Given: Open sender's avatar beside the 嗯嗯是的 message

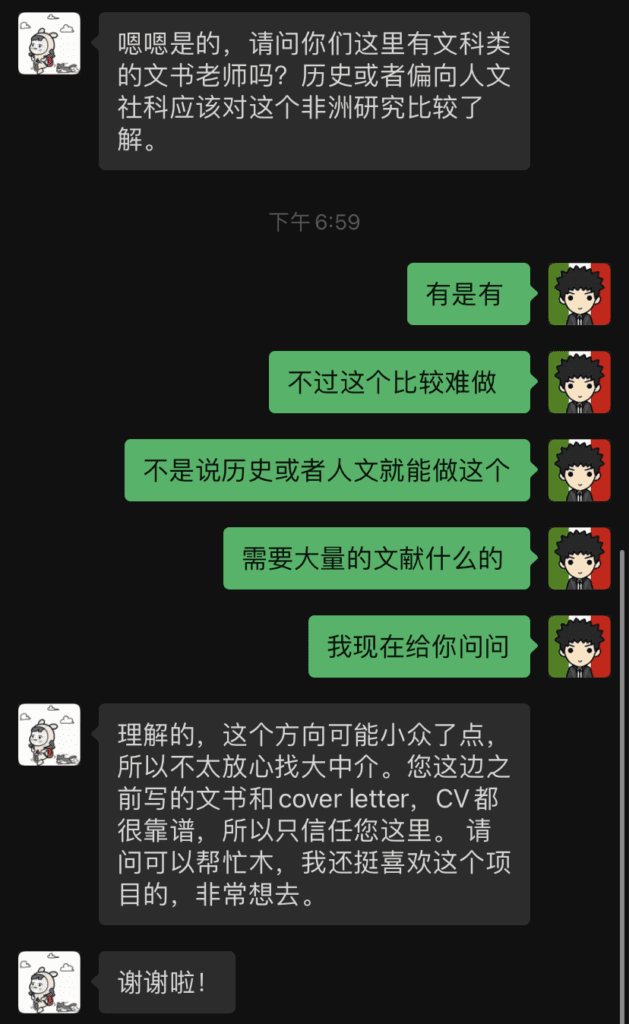Looking at the screenshot, I should point(49,43).
